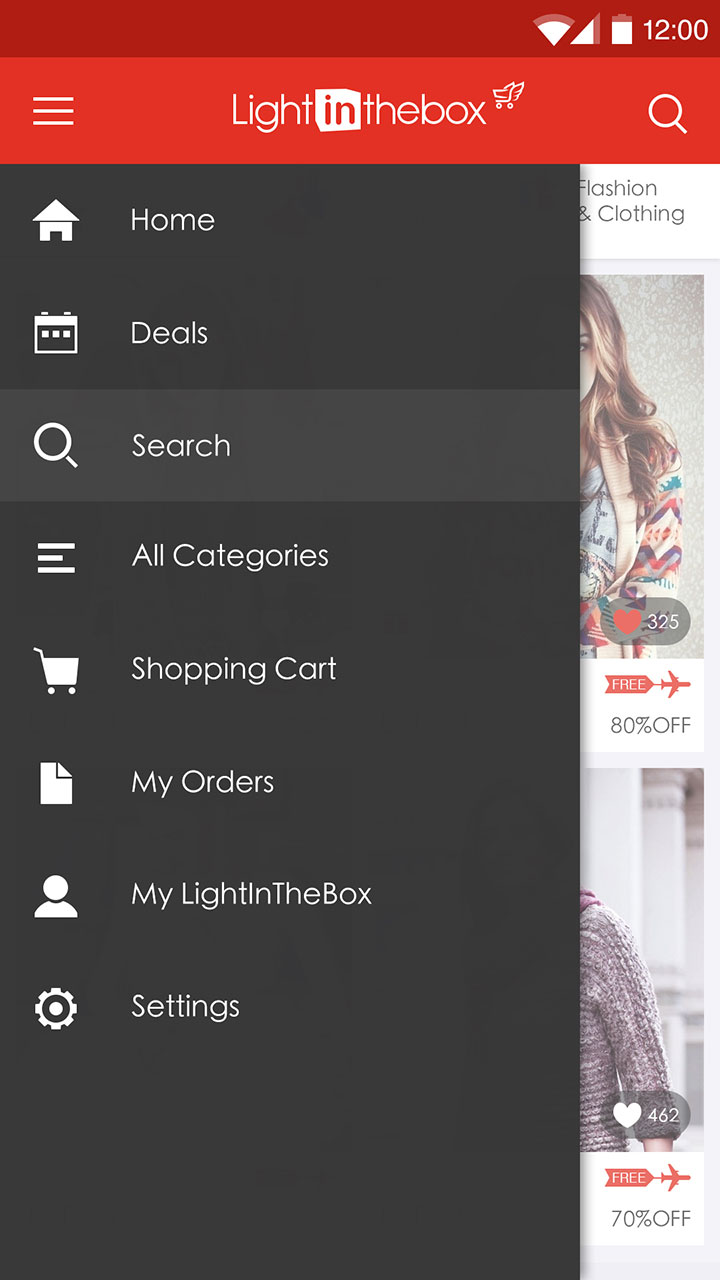The image size is (720, 1280).
Task: Browse All Categories
Action: (x=230, y=556)
